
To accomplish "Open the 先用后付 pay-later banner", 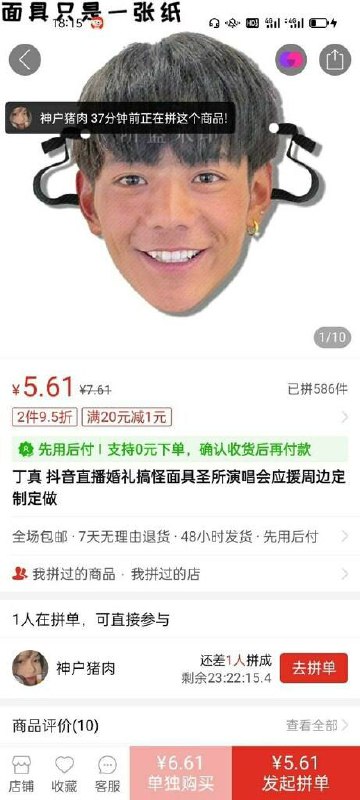I will coord(180,449).
